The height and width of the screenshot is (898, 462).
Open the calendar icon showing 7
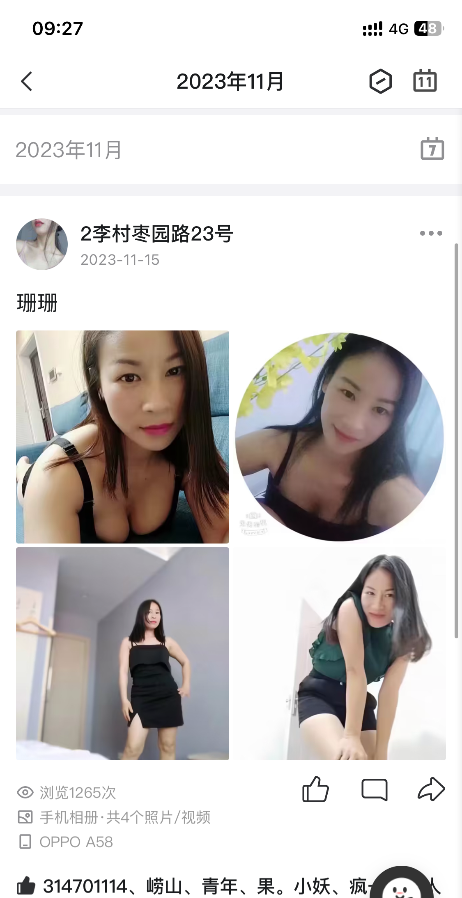(x=432, y=149)
